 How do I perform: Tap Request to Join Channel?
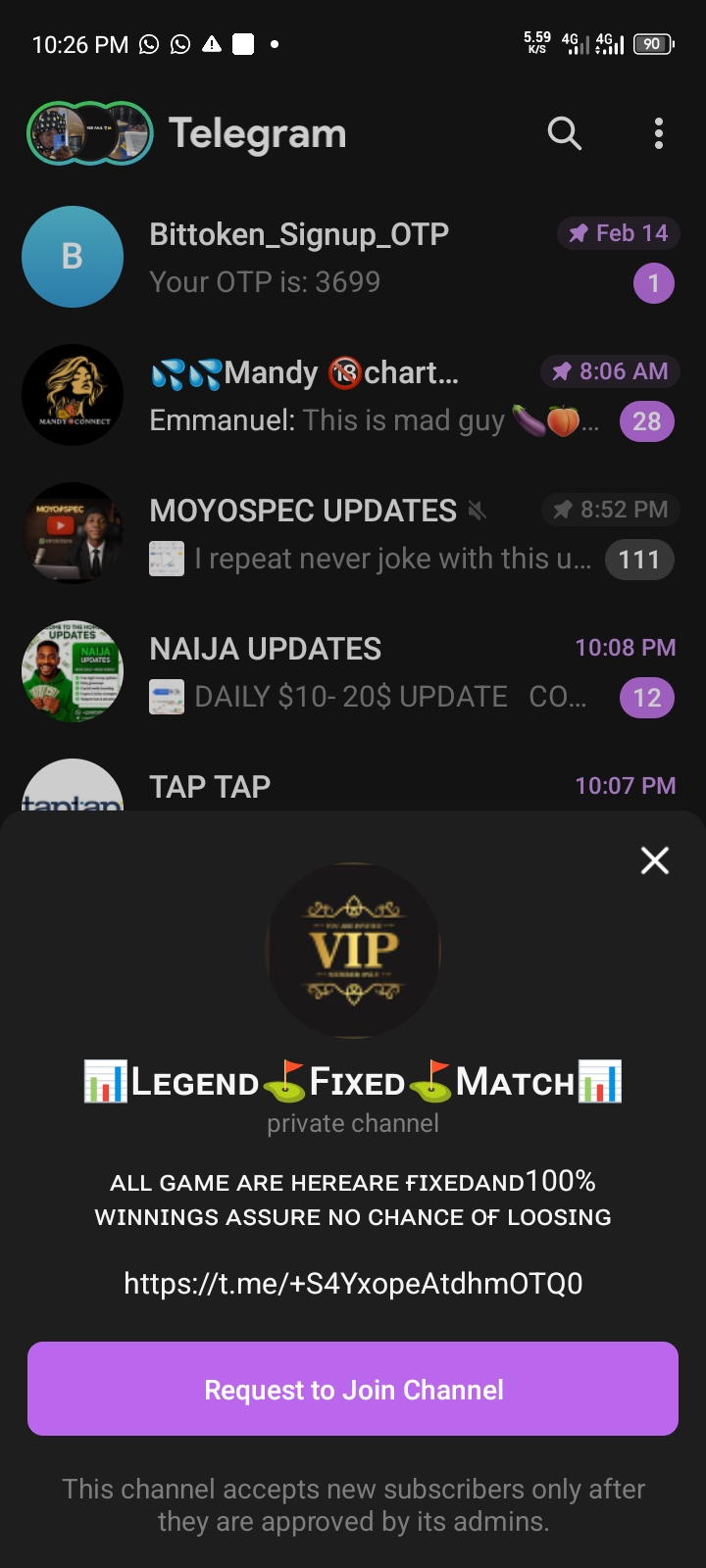[353, 1389]
